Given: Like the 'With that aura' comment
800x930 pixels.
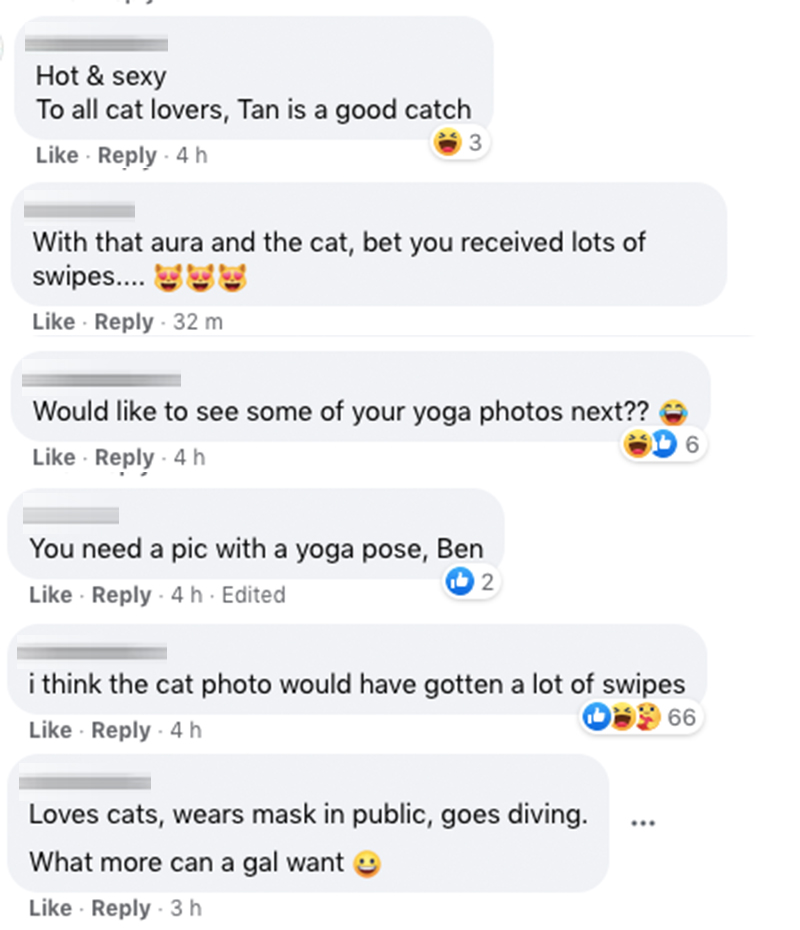Looking at the screenshot, I should coord(53,322).
